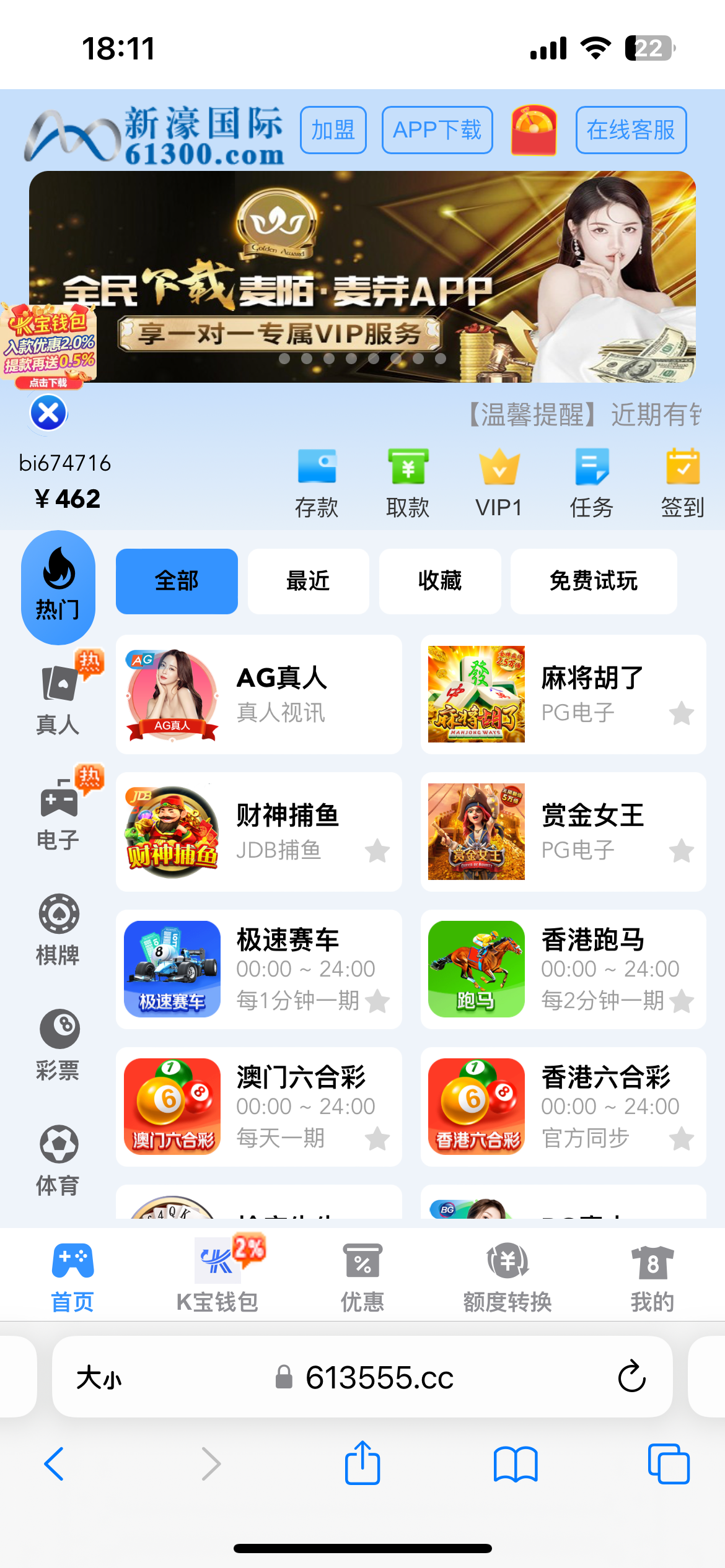Screen dimensions: 725x1568
Task: Favorite the 财神捕鱼 game star
Action: tap(377, 852)
